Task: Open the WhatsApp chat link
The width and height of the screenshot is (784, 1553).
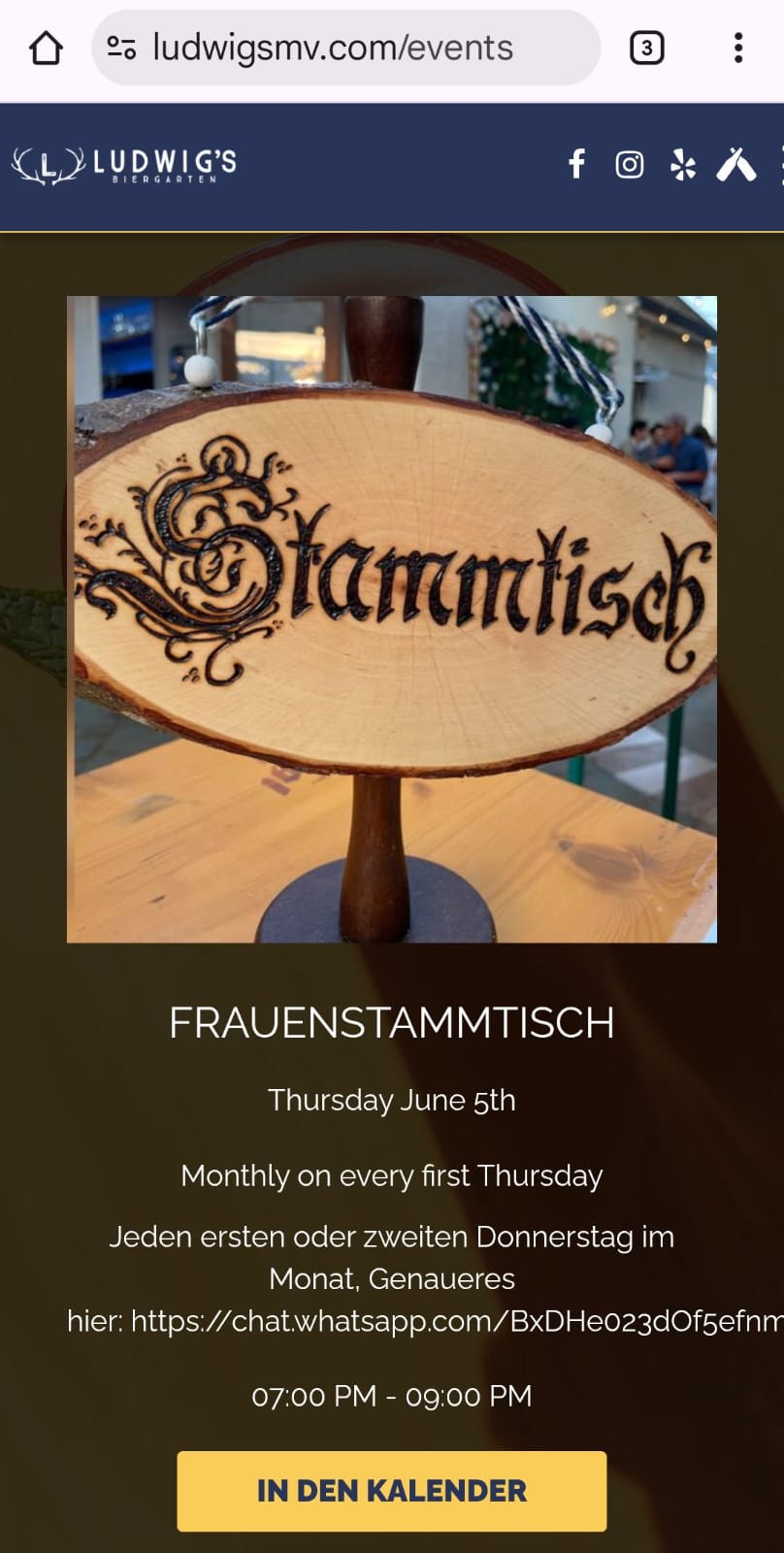Action: [x=456, y=1321]
